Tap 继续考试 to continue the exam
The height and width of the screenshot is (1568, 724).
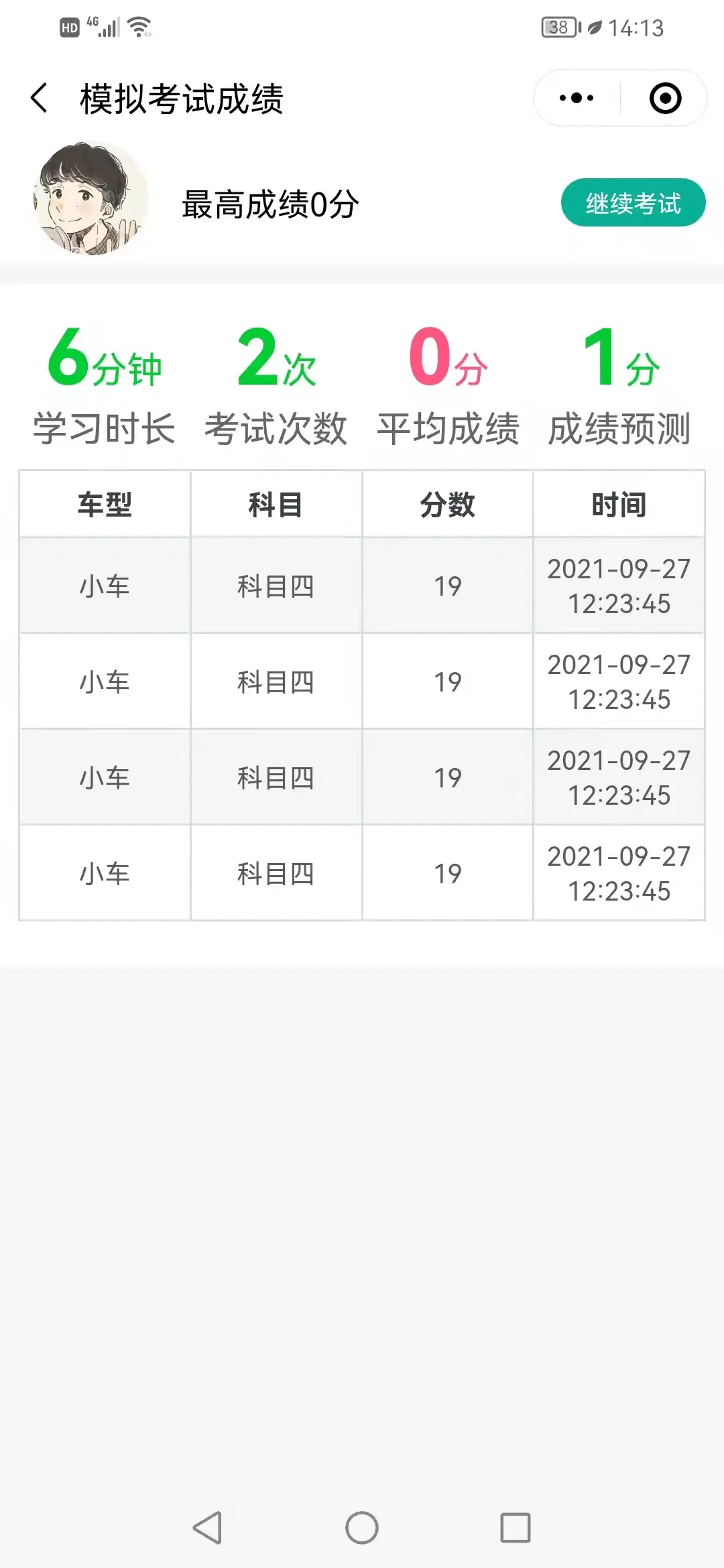633,203
